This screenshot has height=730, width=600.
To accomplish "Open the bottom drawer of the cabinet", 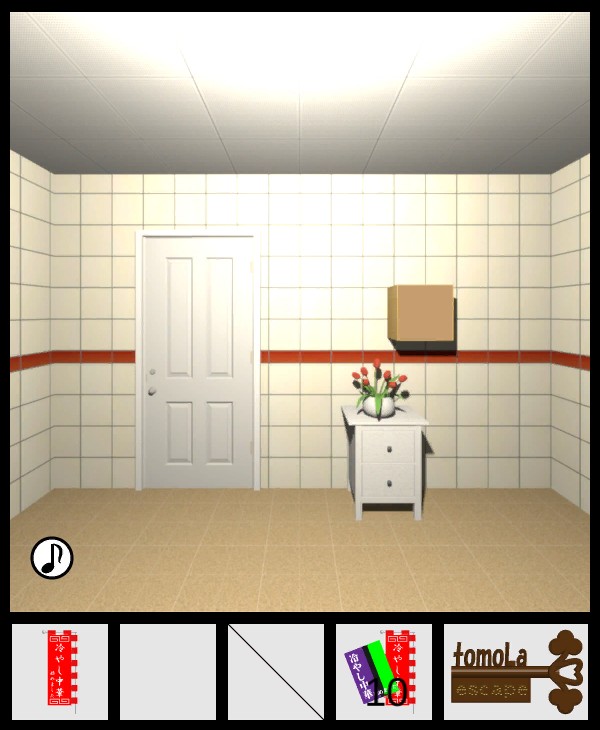I will (390, 482).
